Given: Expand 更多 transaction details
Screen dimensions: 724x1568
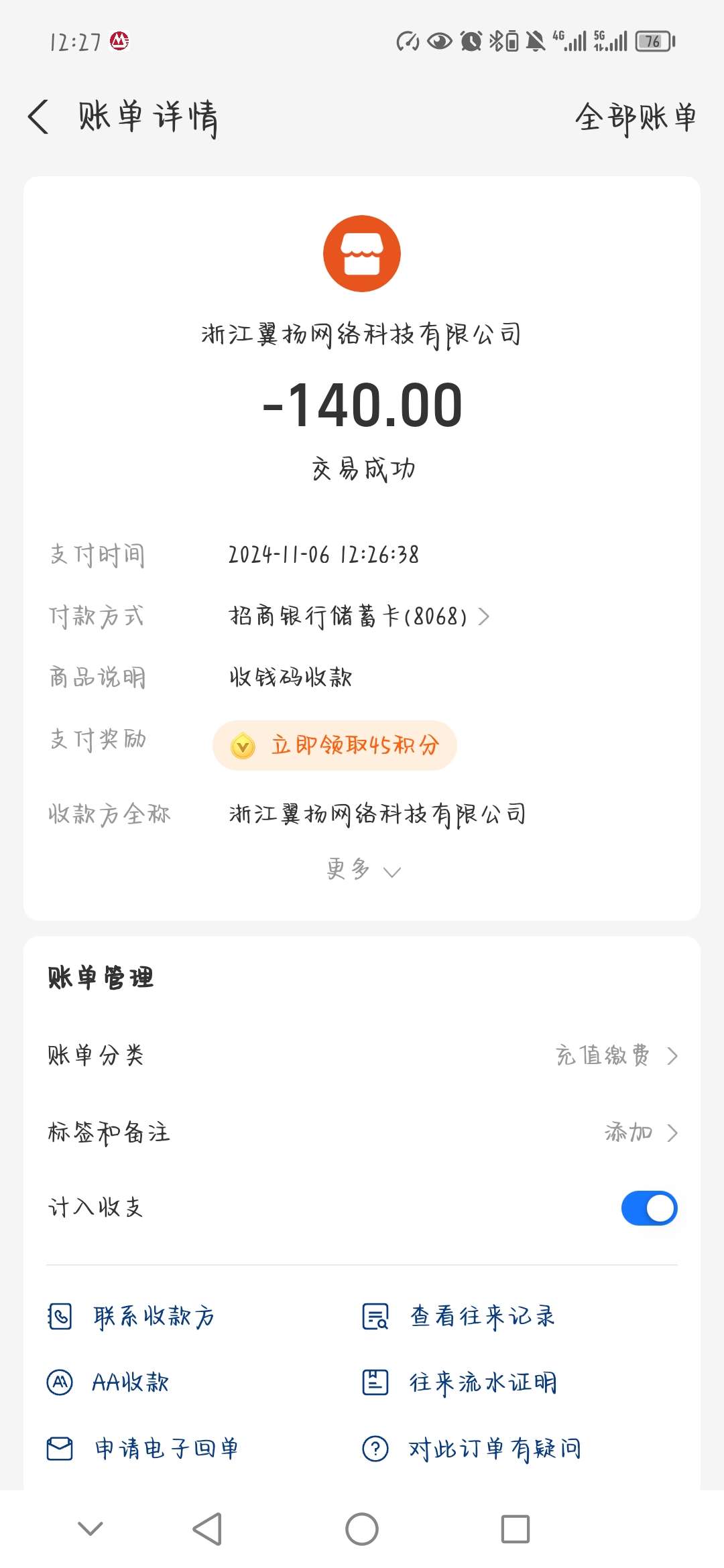Looking at the screenshot, I should click(362, 870).
